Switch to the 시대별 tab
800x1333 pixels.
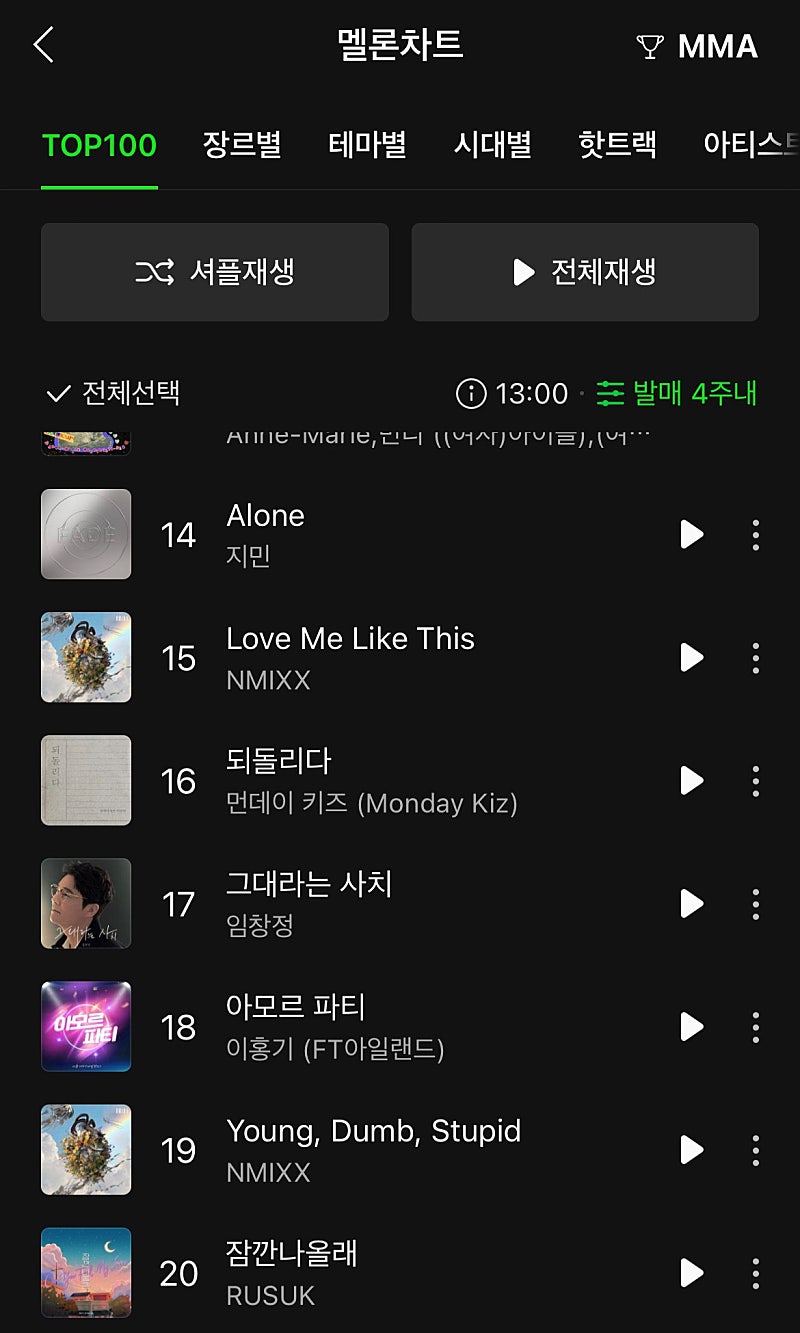click(x=492, y=145)
